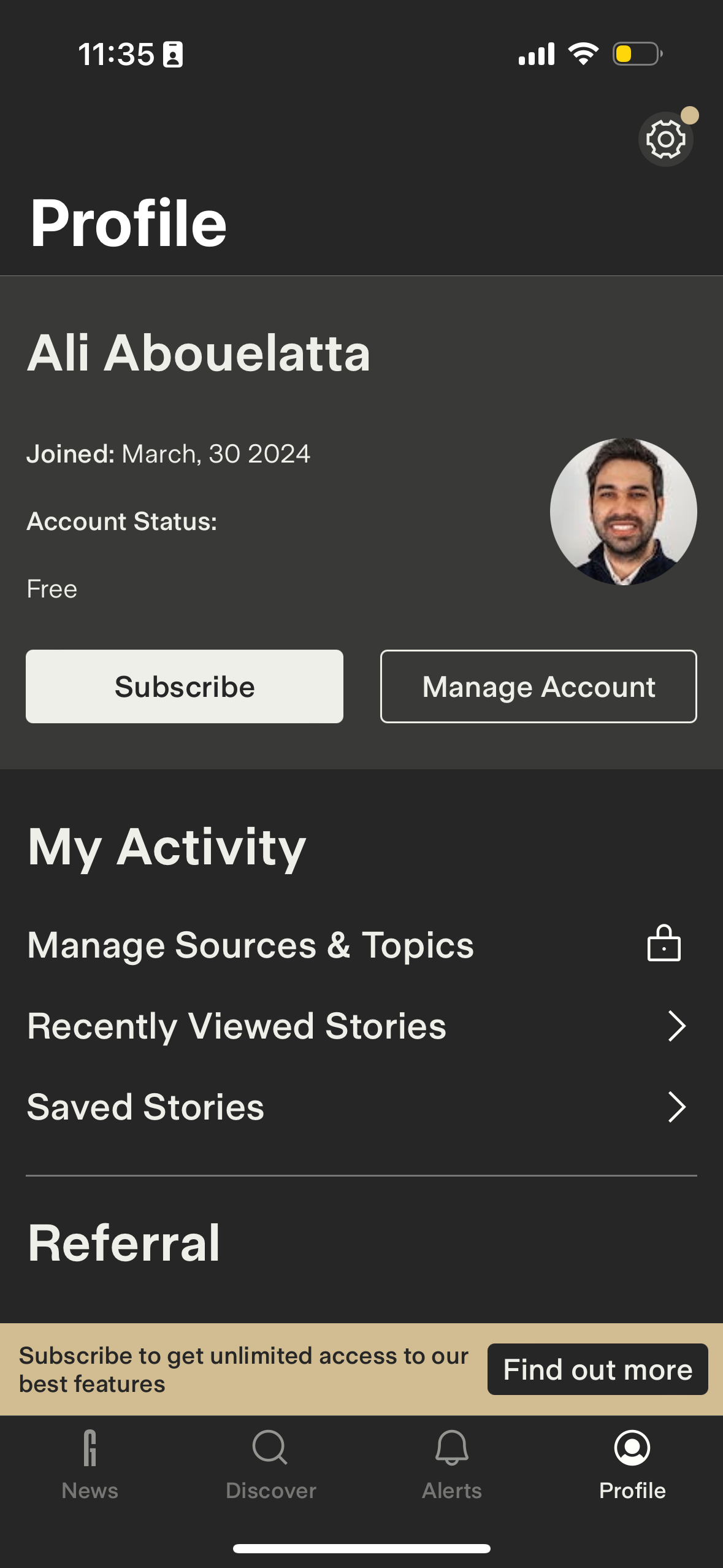723x1568 pixels.
Task: Open Manage Account
Action: (538, 686)
